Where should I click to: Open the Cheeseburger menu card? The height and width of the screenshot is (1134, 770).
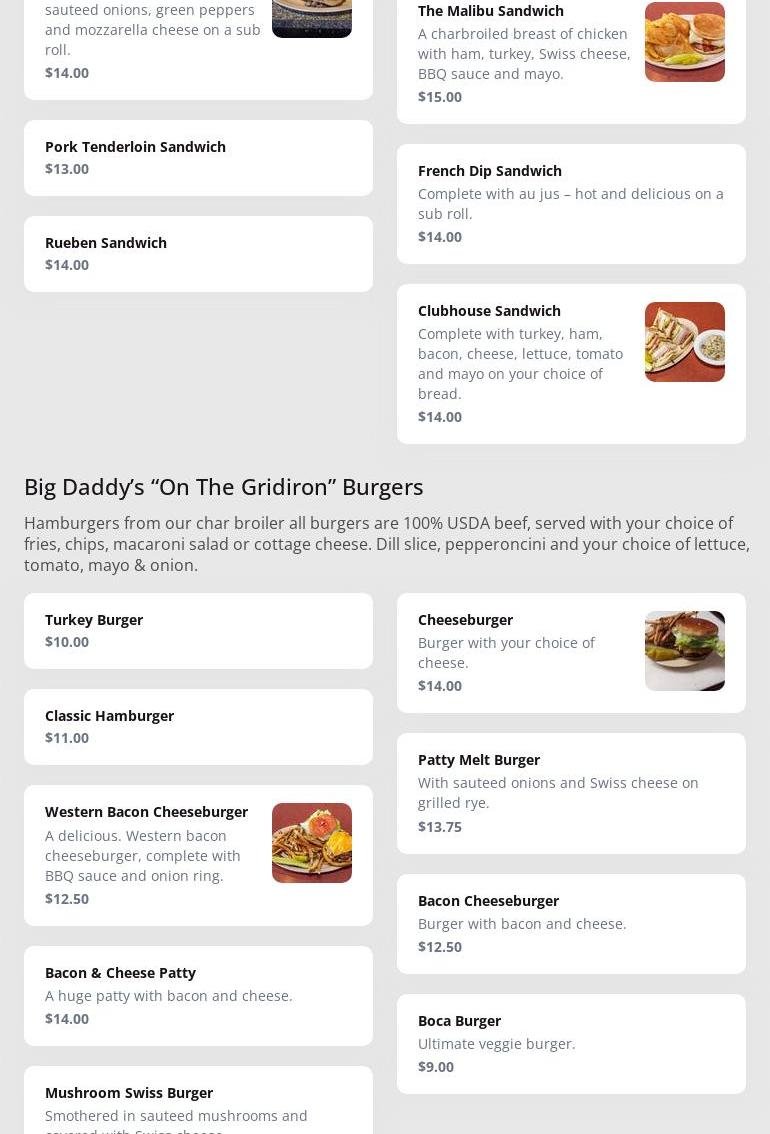pyautogui.click(x=570, y=652)
